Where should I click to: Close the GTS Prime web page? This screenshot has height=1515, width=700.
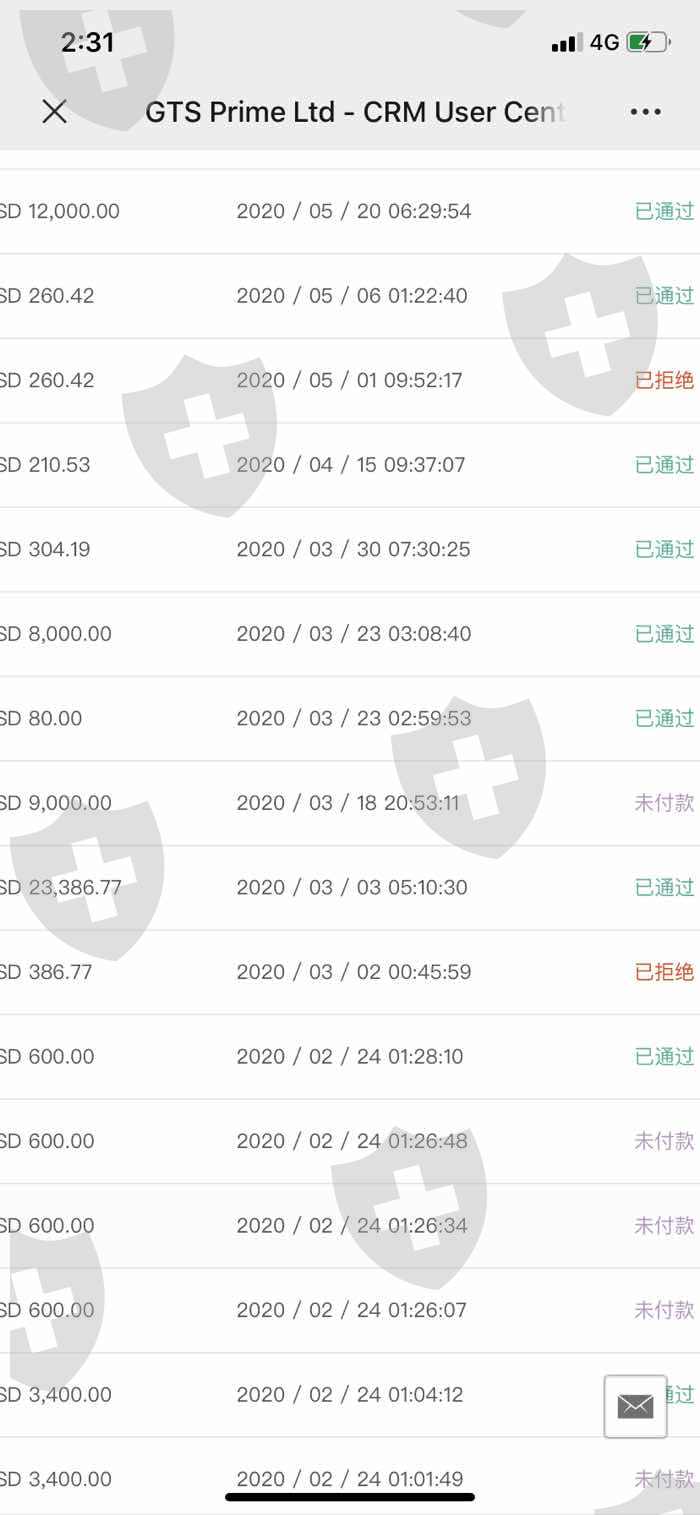[55, 112]
